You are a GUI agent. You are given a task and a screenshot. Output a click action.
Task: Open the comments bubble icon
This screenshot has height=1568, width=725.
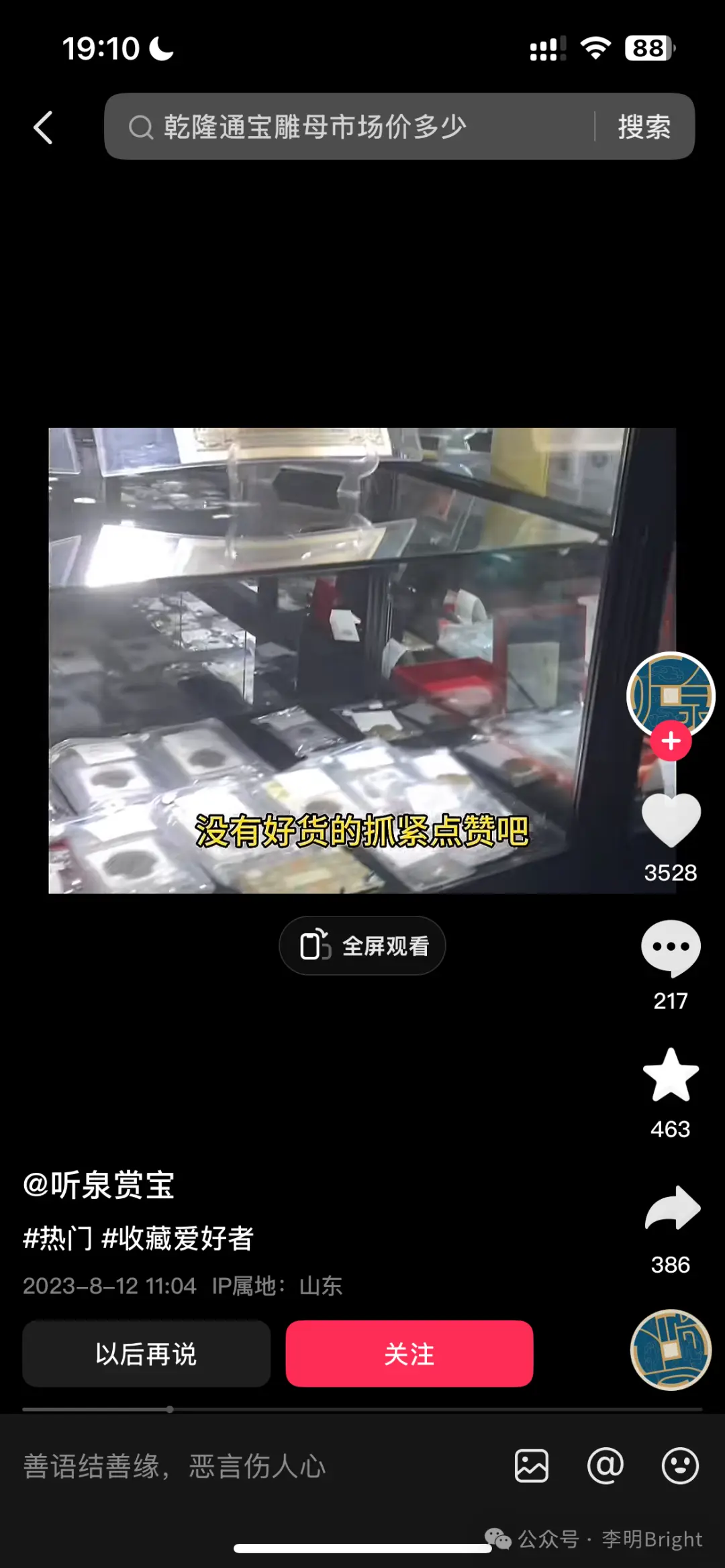(671, 947)
